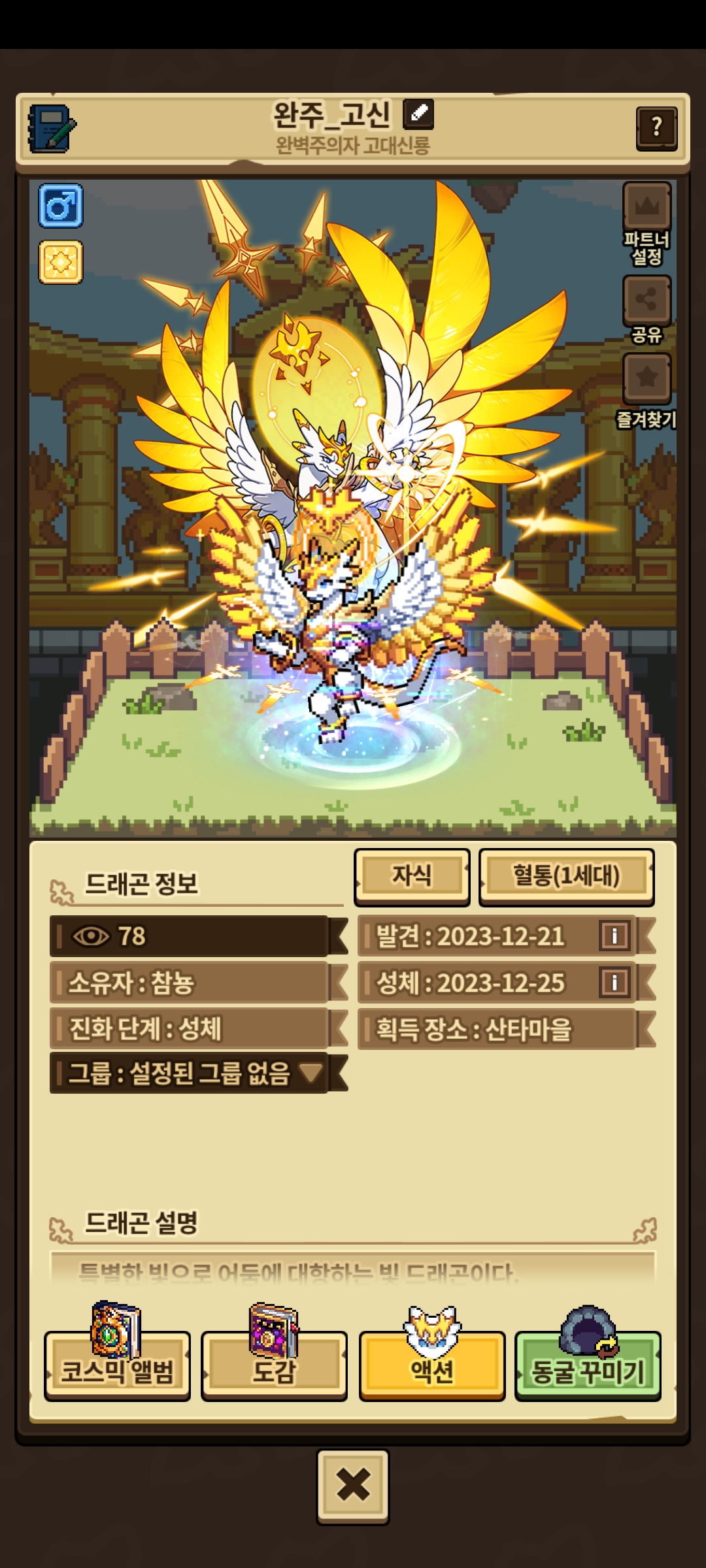Open the 자식 button
Image resolution: width=706 pixels, height=1568 pixels.
coord(412,876)
